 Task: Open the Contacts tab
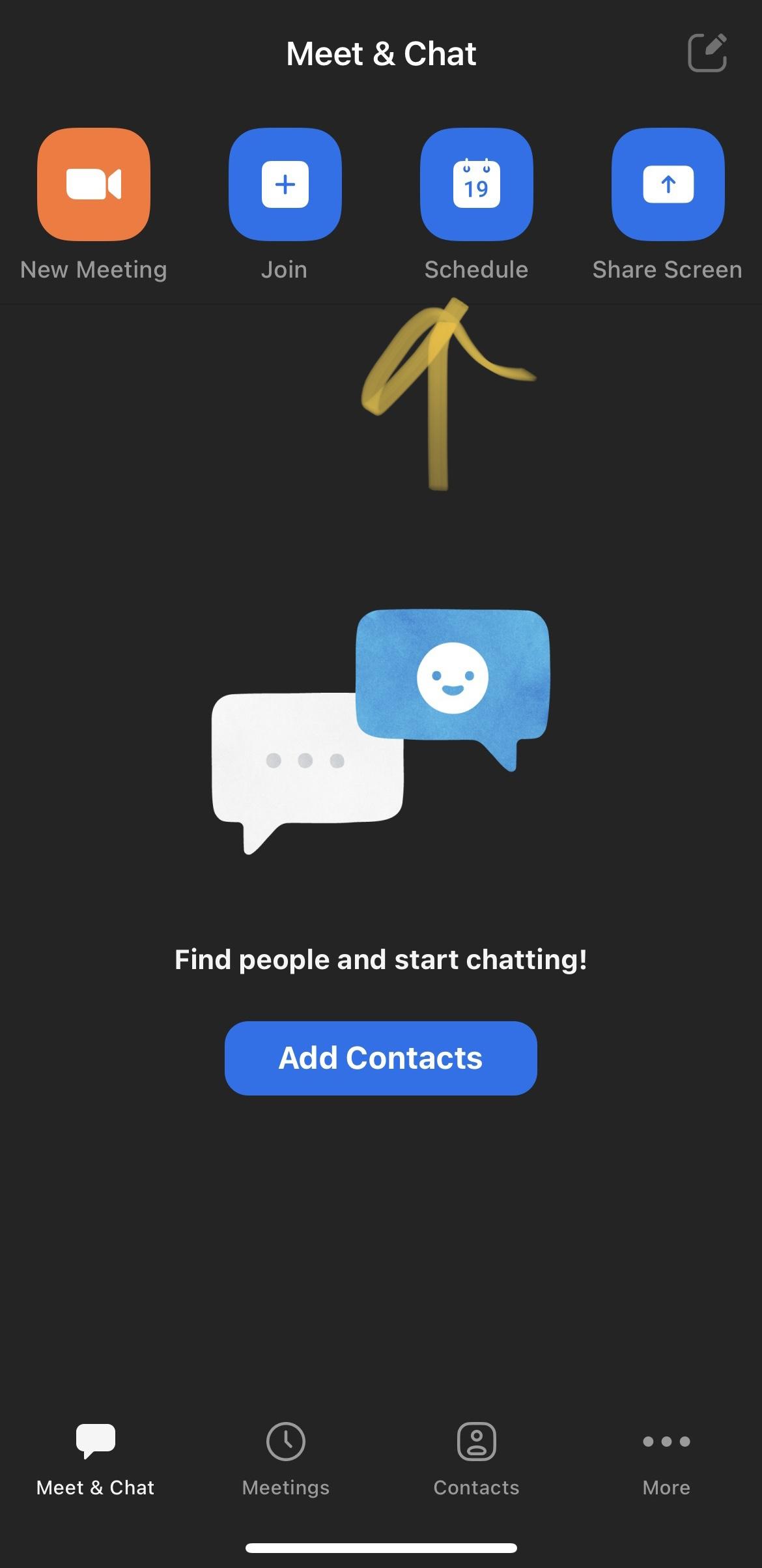click(476, 1459)
